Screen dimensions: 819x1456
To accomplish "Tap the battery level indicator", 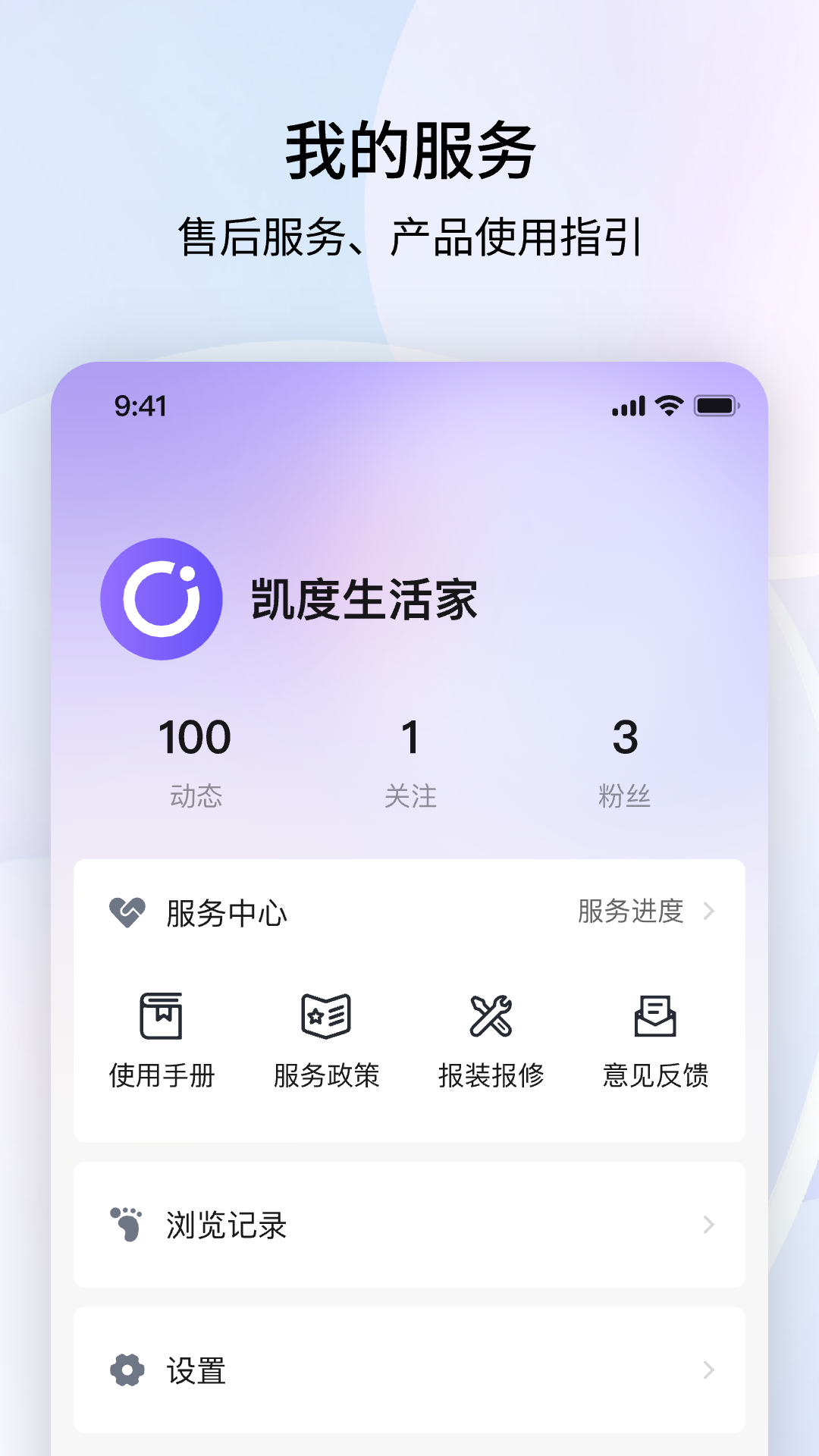I will tap(716, 406).
